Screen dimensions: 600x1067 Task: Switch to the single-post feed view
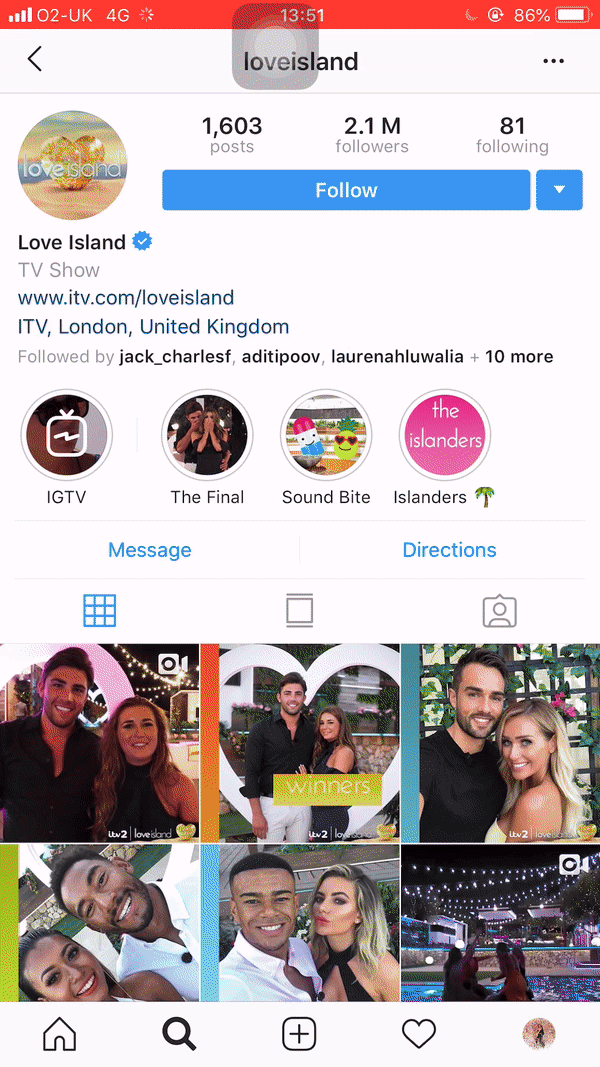point(299,610)
